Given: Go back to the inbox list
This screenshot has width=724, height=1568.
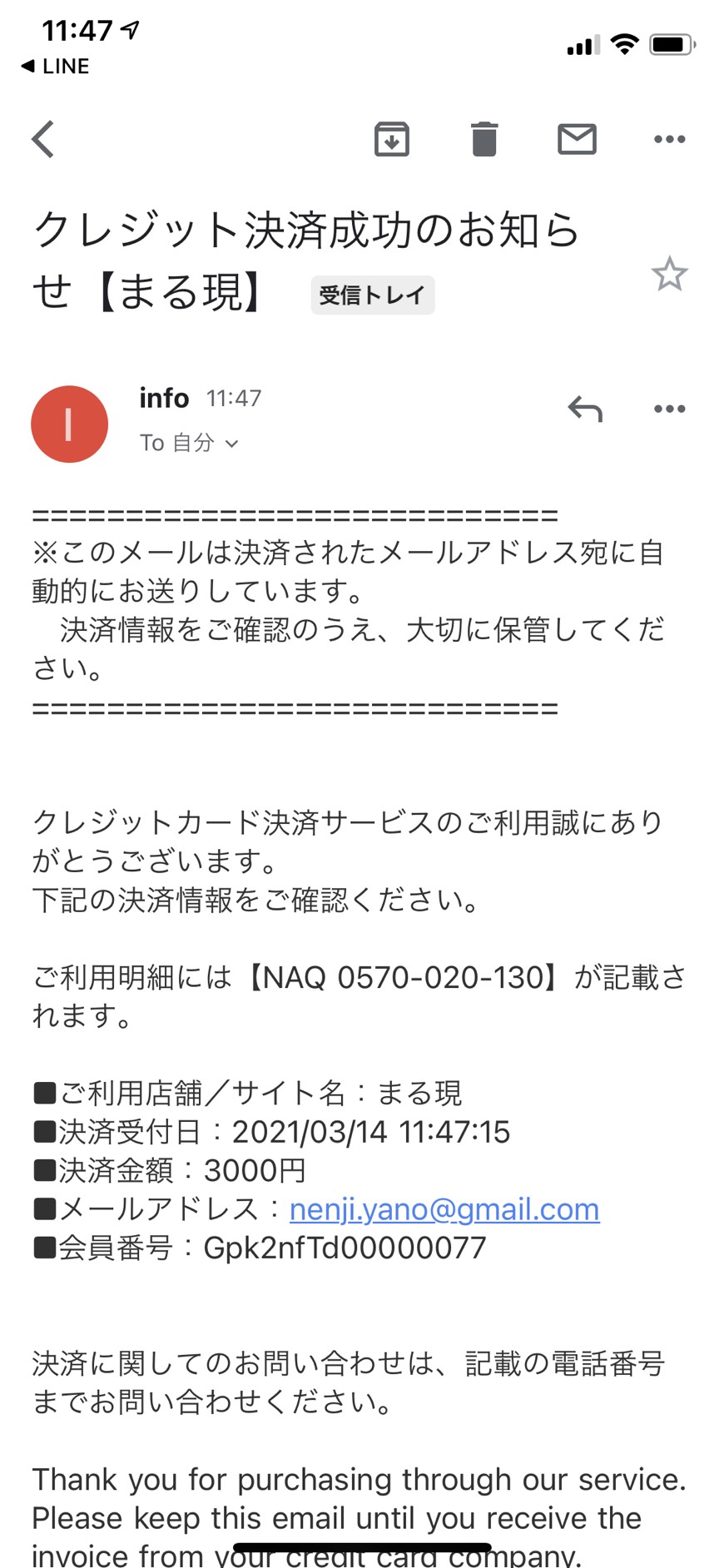Looking at the screenshot, I should pyautogui.click(x=43, y=139).
